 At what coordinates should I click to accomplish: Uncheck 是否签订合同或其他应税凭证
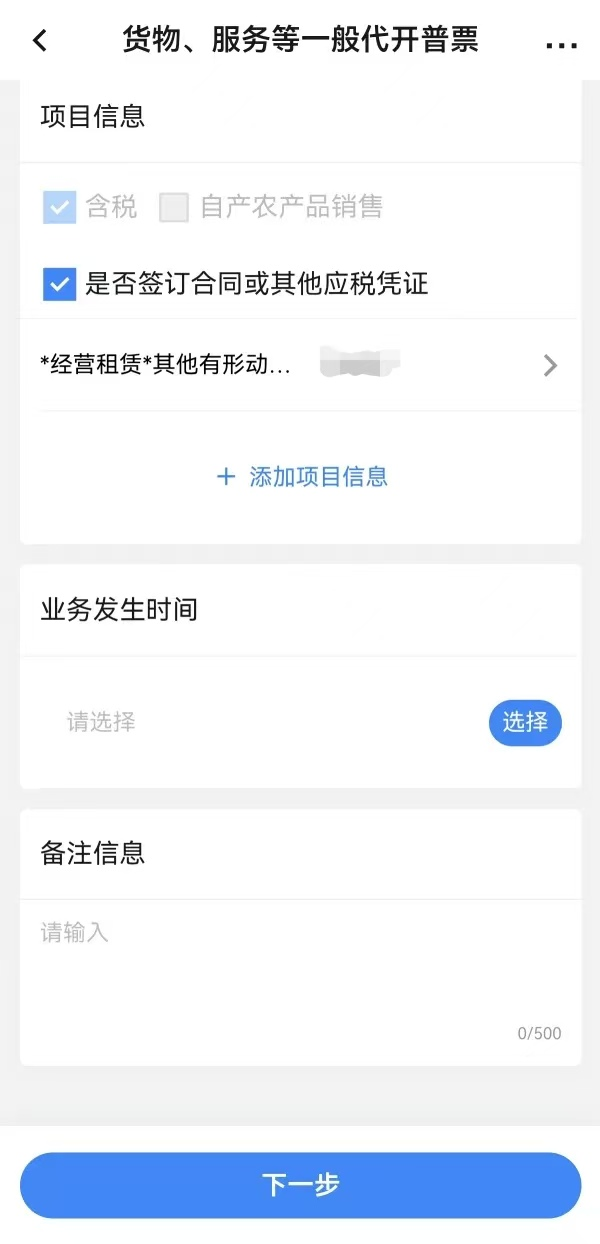[x=60, y=284]
